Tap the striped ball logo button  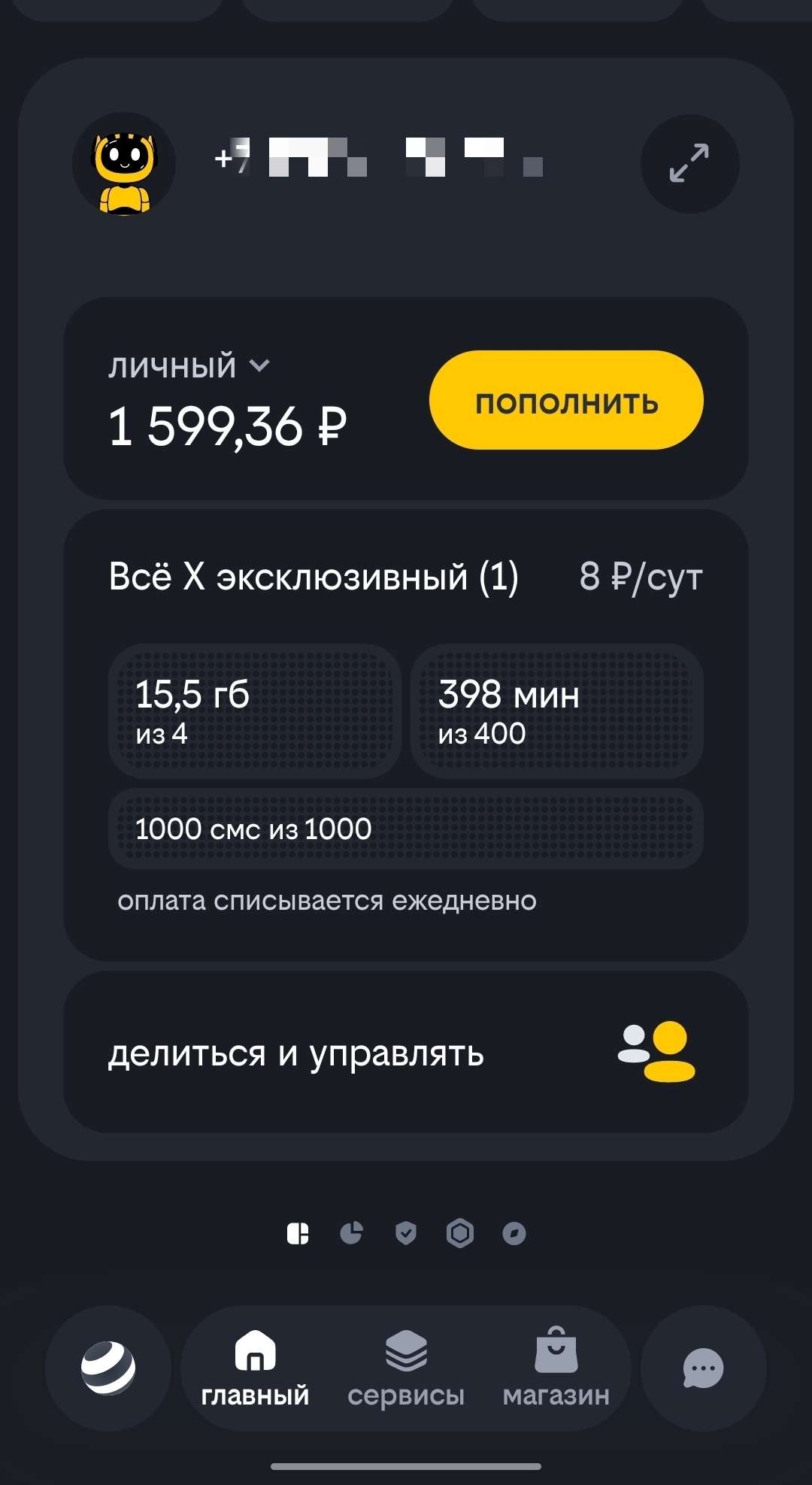108,1368
